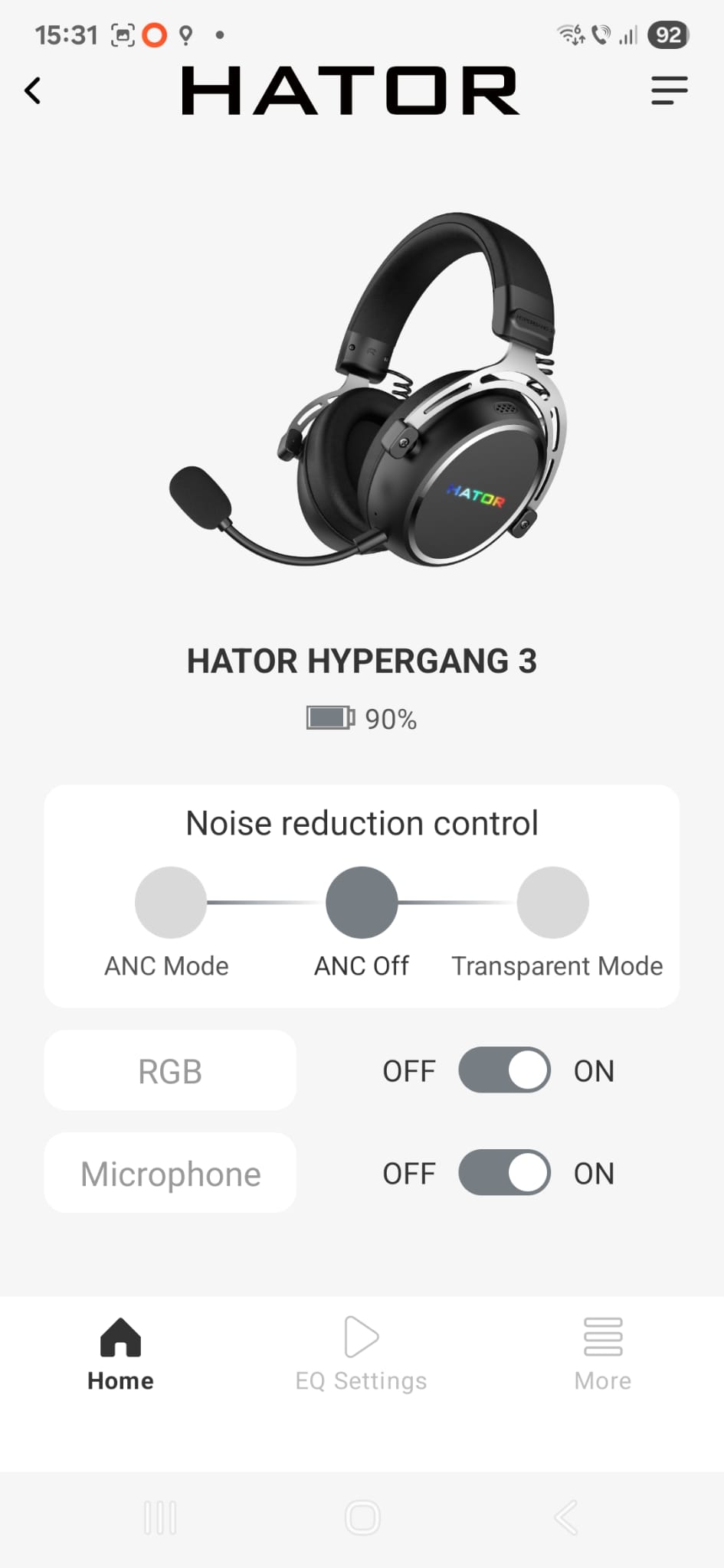Open the hamburger menu at top right
The height and width of the screenshot is (1568, 724).
tap(669, 90)
